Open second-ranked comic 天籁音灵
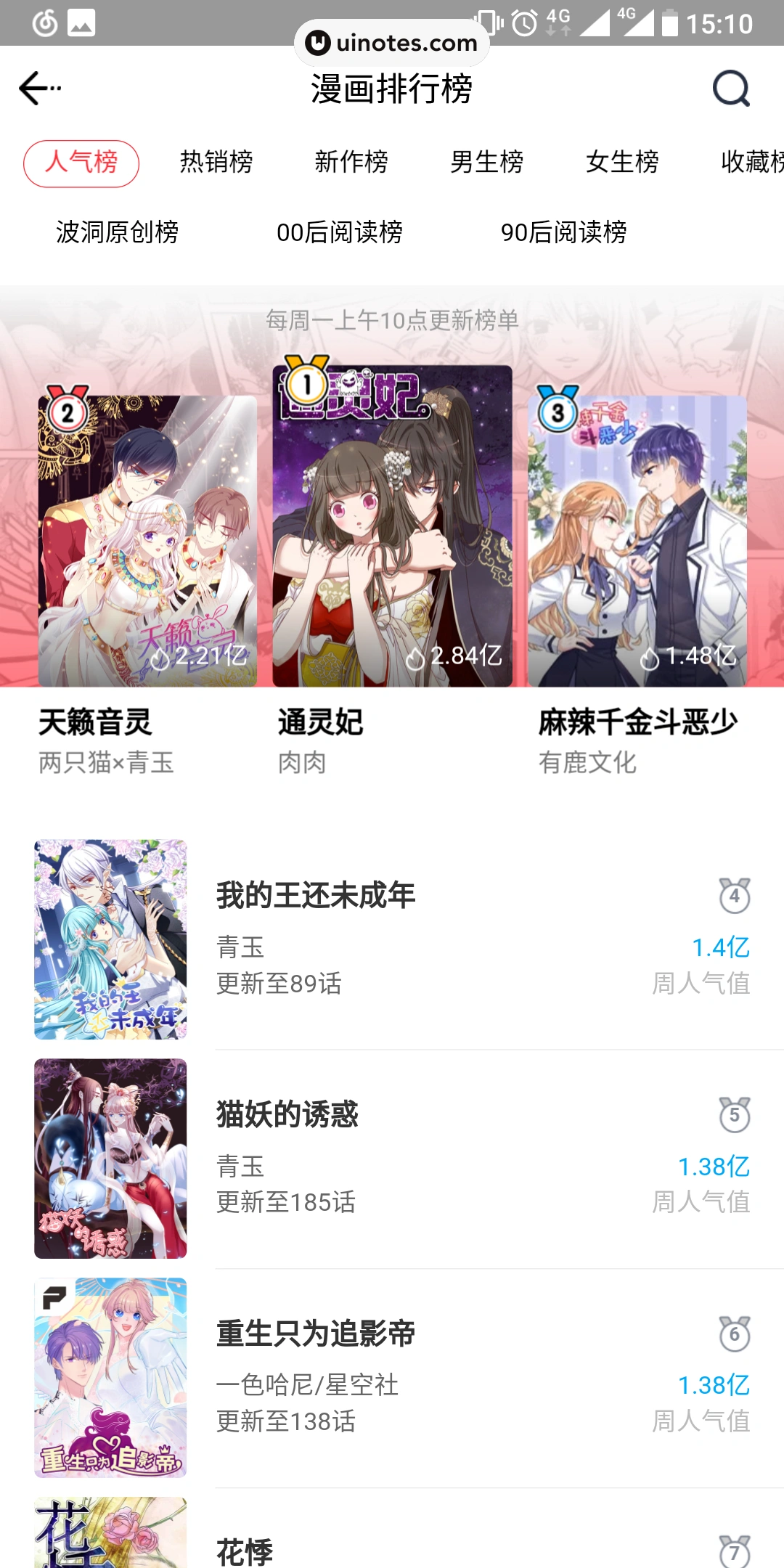The width and height of the screenshot is (784, 1568). tap(147, 541)
